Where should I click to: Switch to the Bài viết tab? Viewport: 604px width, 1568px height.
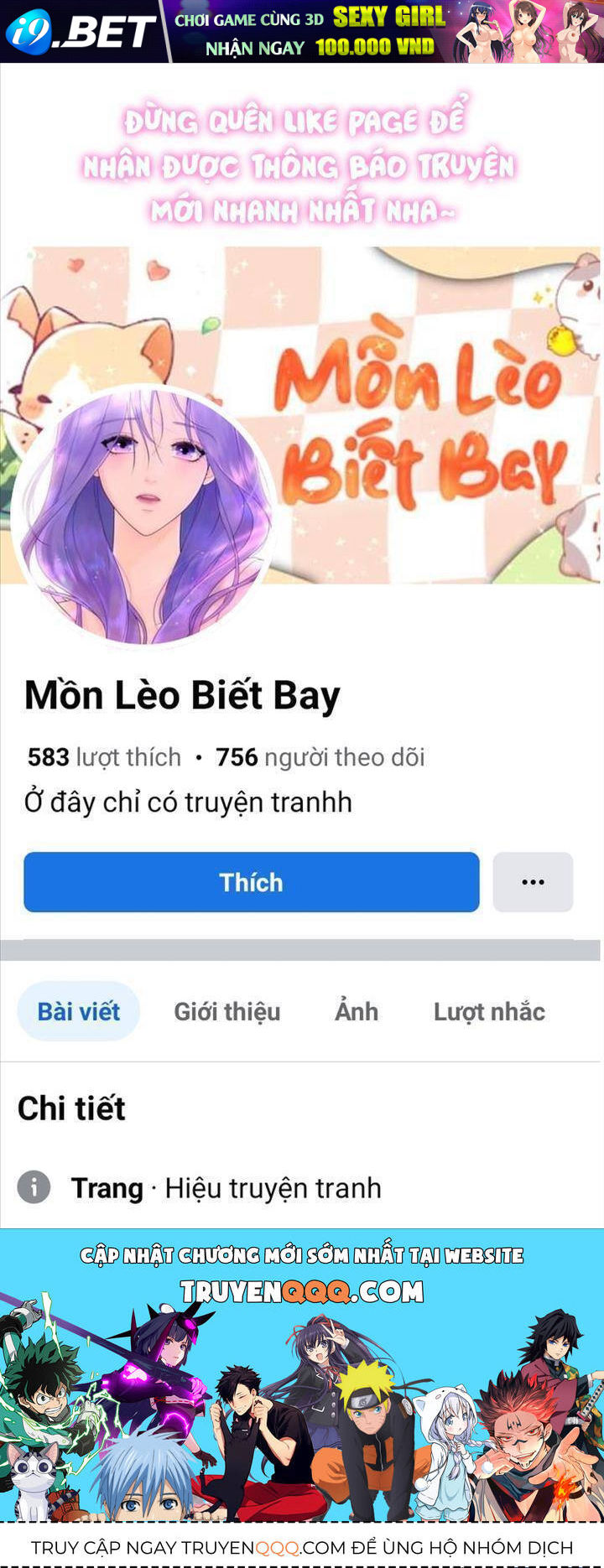[x=78, y=1011]
